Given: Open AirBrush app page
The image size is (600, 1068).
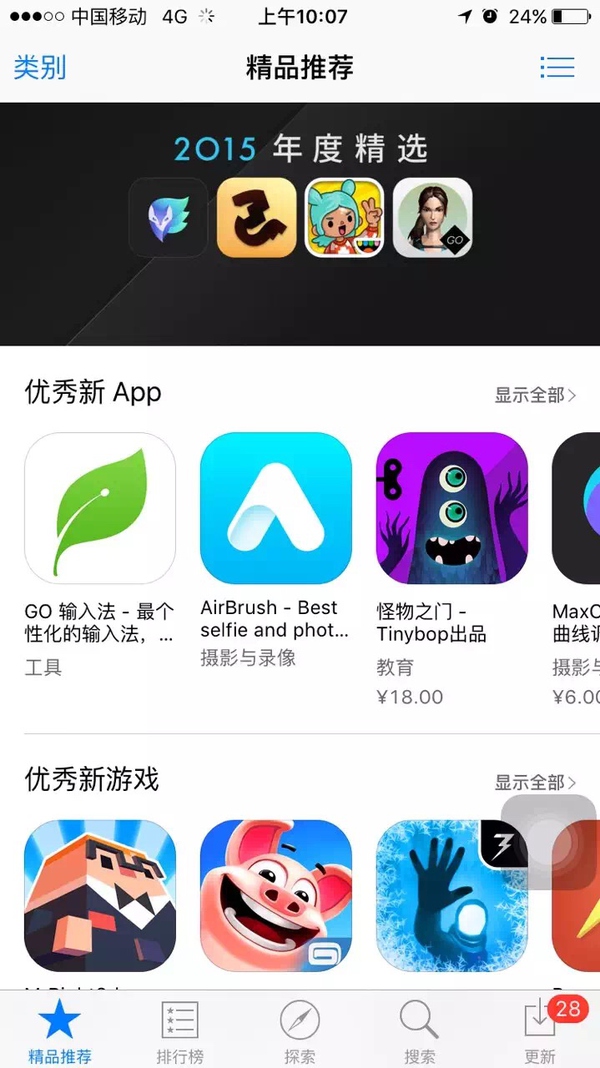Looking at the screenshot, I should tap(276, 507).
